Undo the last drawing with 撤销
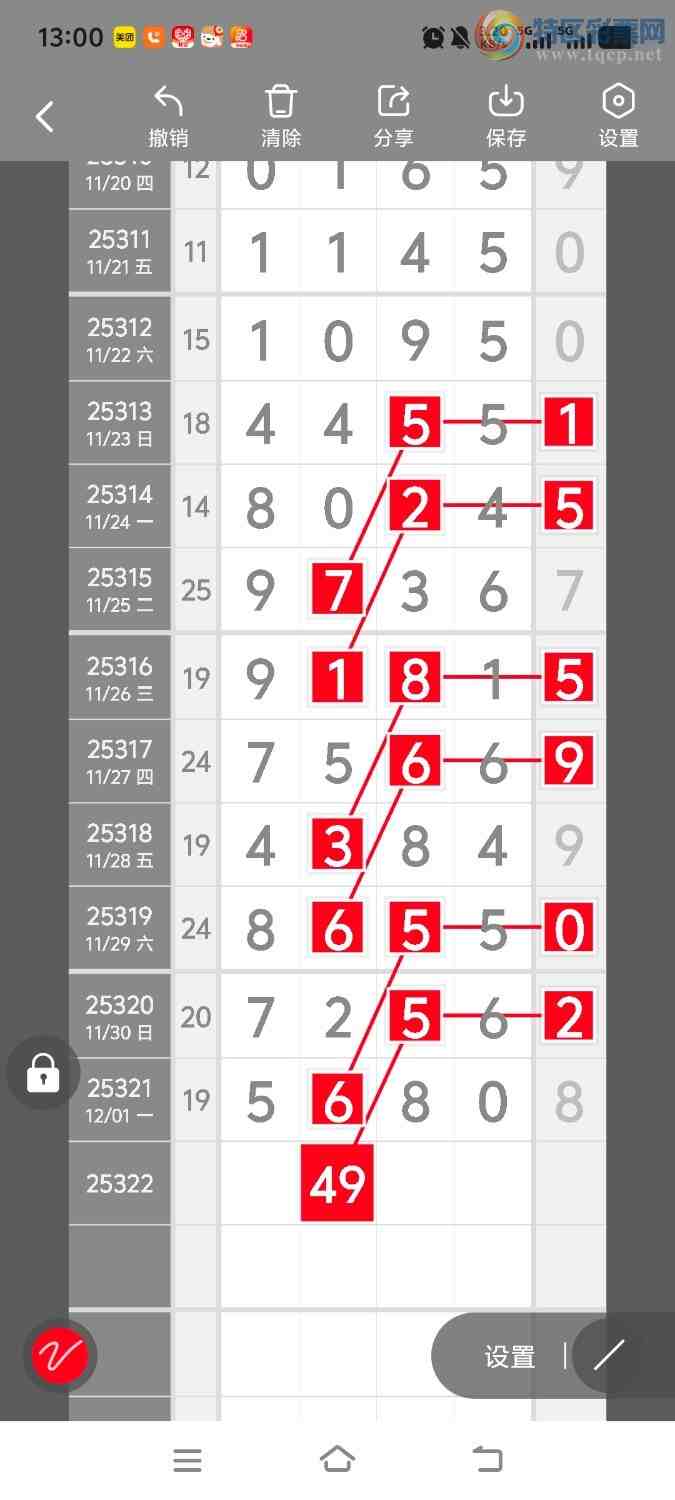 click(x=168, y=117)
